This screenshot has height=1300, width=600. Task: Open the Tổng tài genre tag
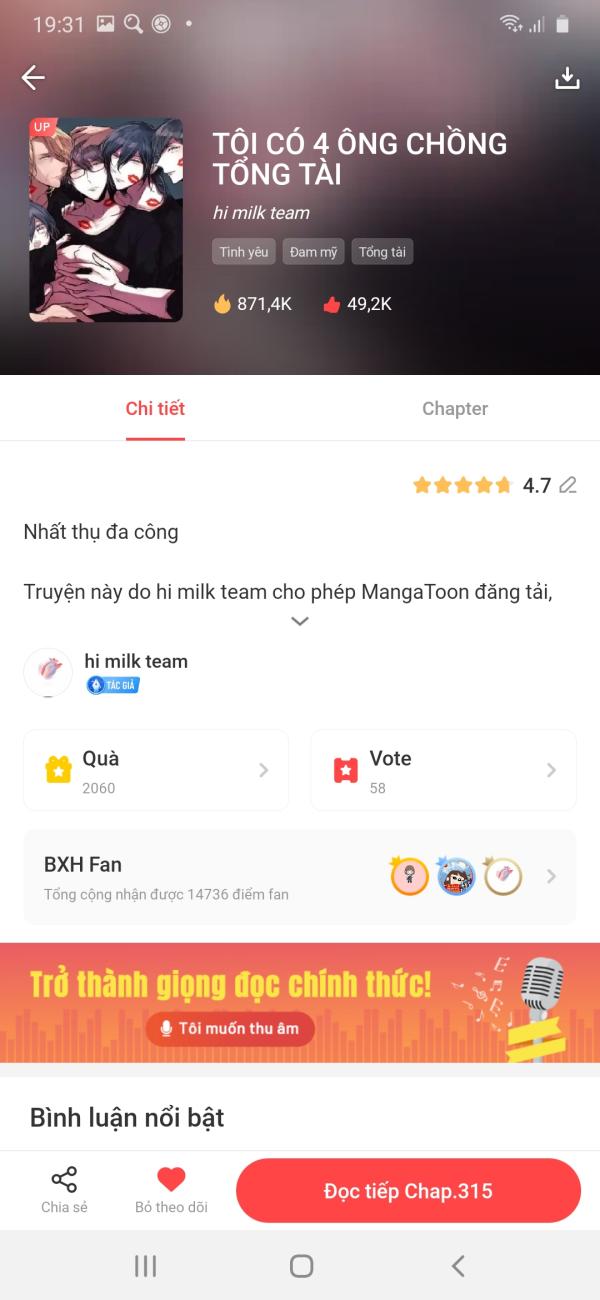pos(382,252)
